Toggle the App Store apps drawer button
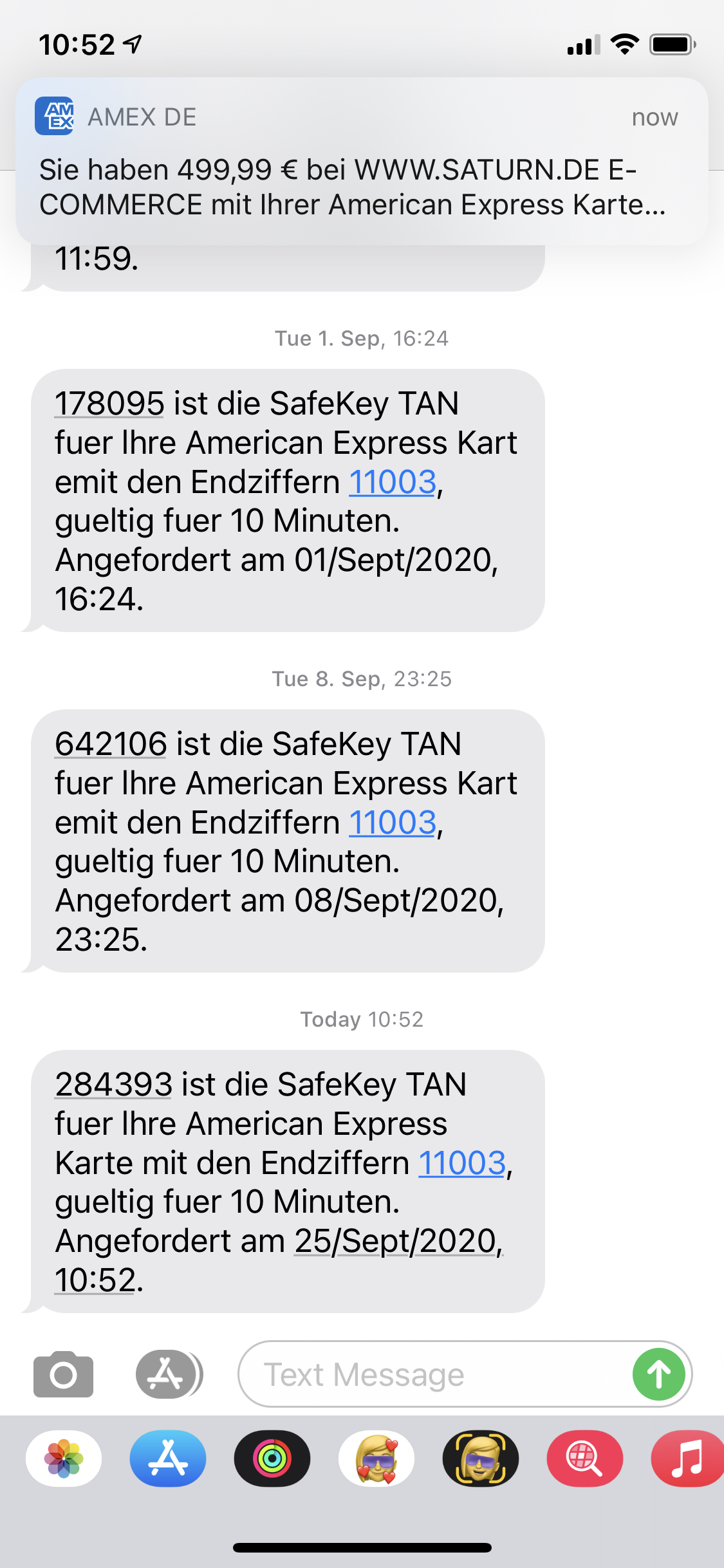 point(167,1374)
